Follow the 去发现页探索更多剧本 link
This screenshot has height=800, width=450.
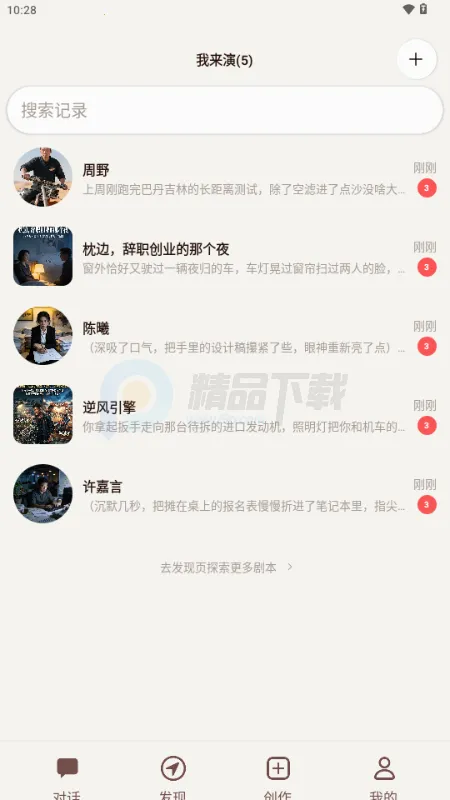[x=226, y=567]
